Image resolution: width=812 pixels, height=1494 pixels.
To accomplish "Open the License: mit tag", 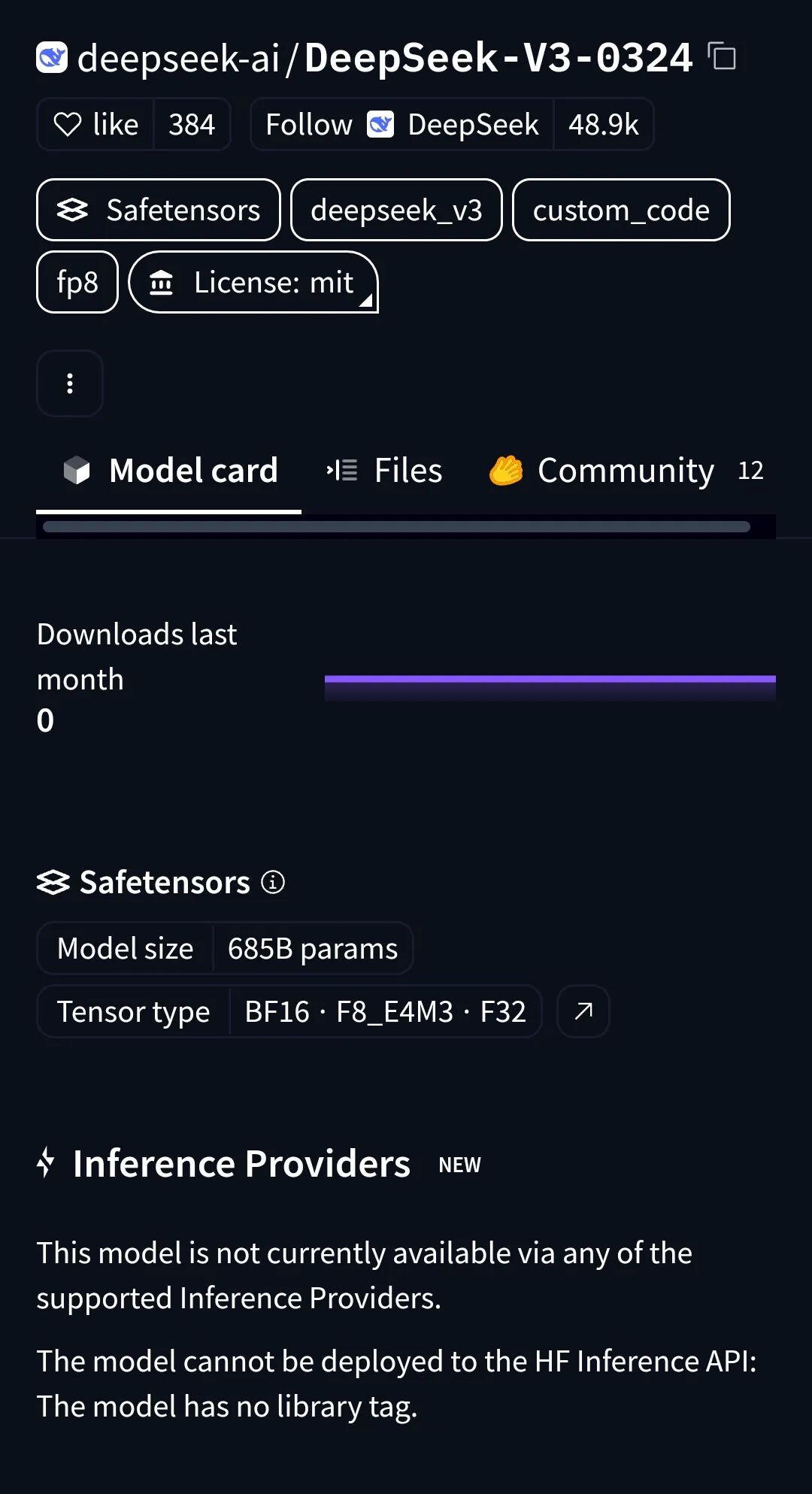I will click(x=253, y=283).
